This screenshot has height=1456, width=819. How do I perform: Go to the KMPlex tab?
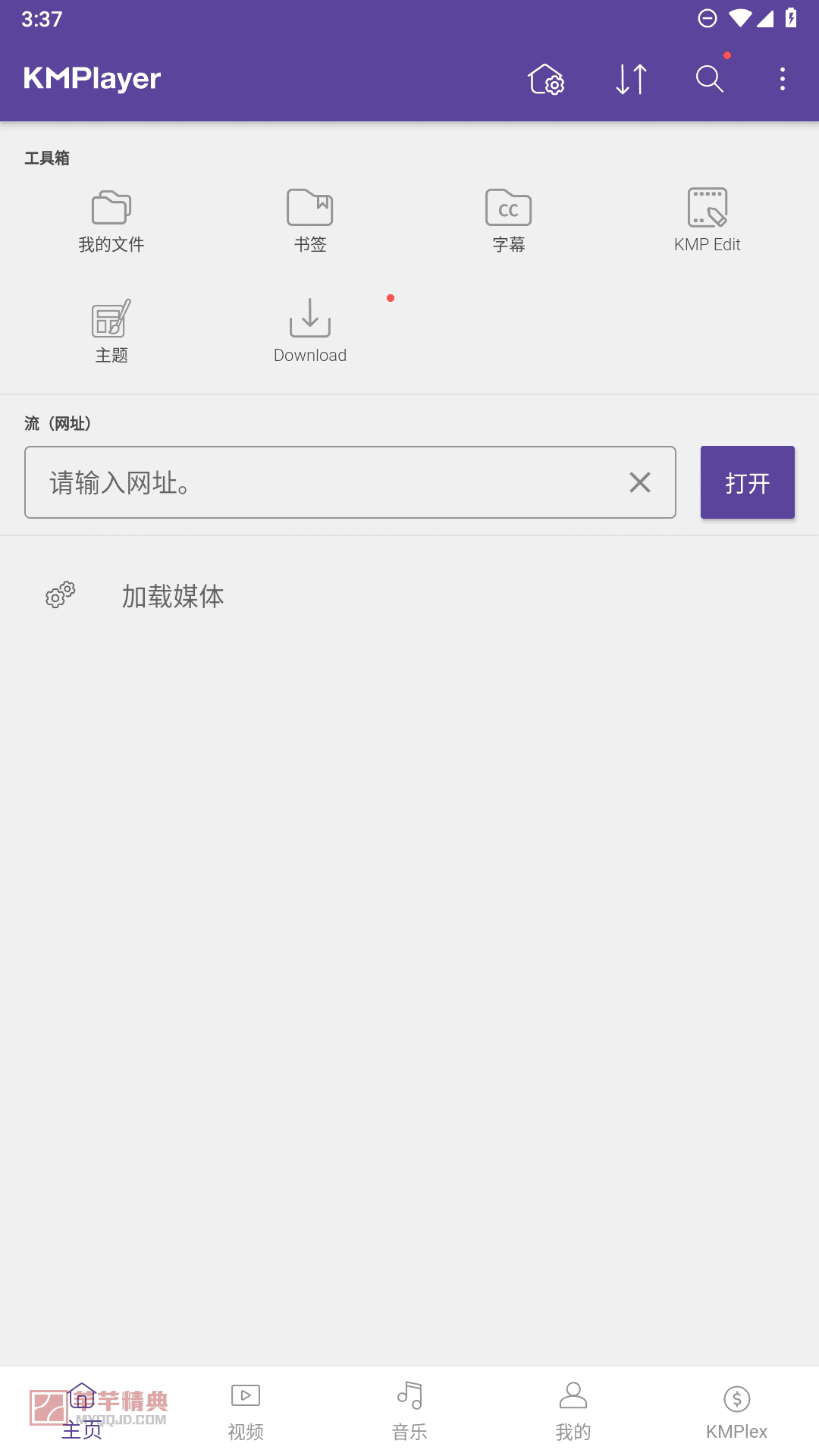737,1412
